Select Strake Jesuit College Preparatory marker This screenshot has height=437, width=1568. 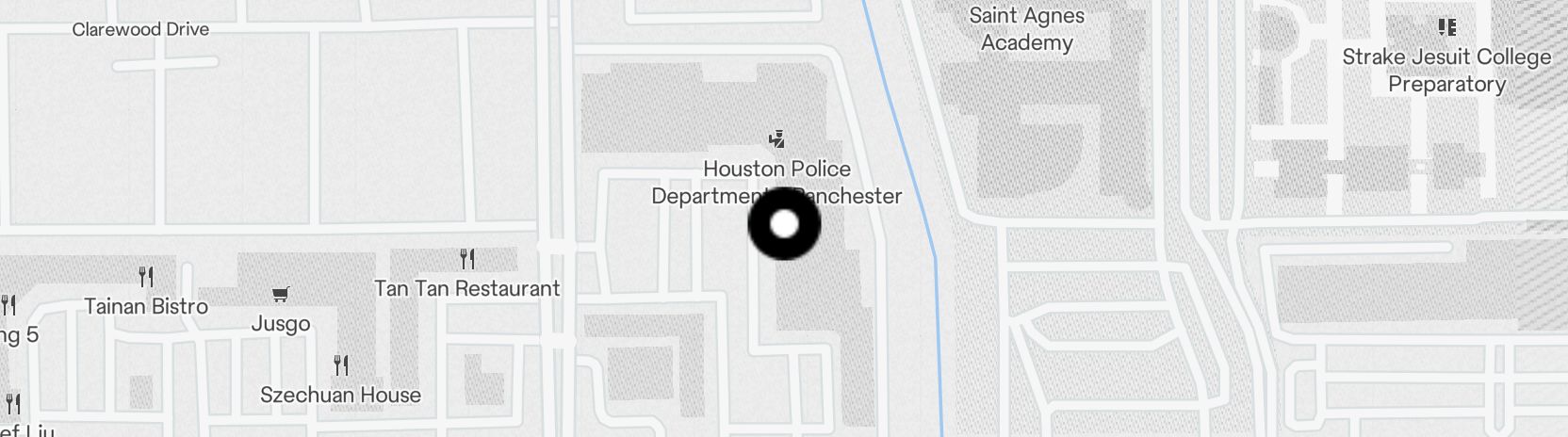1446,28
